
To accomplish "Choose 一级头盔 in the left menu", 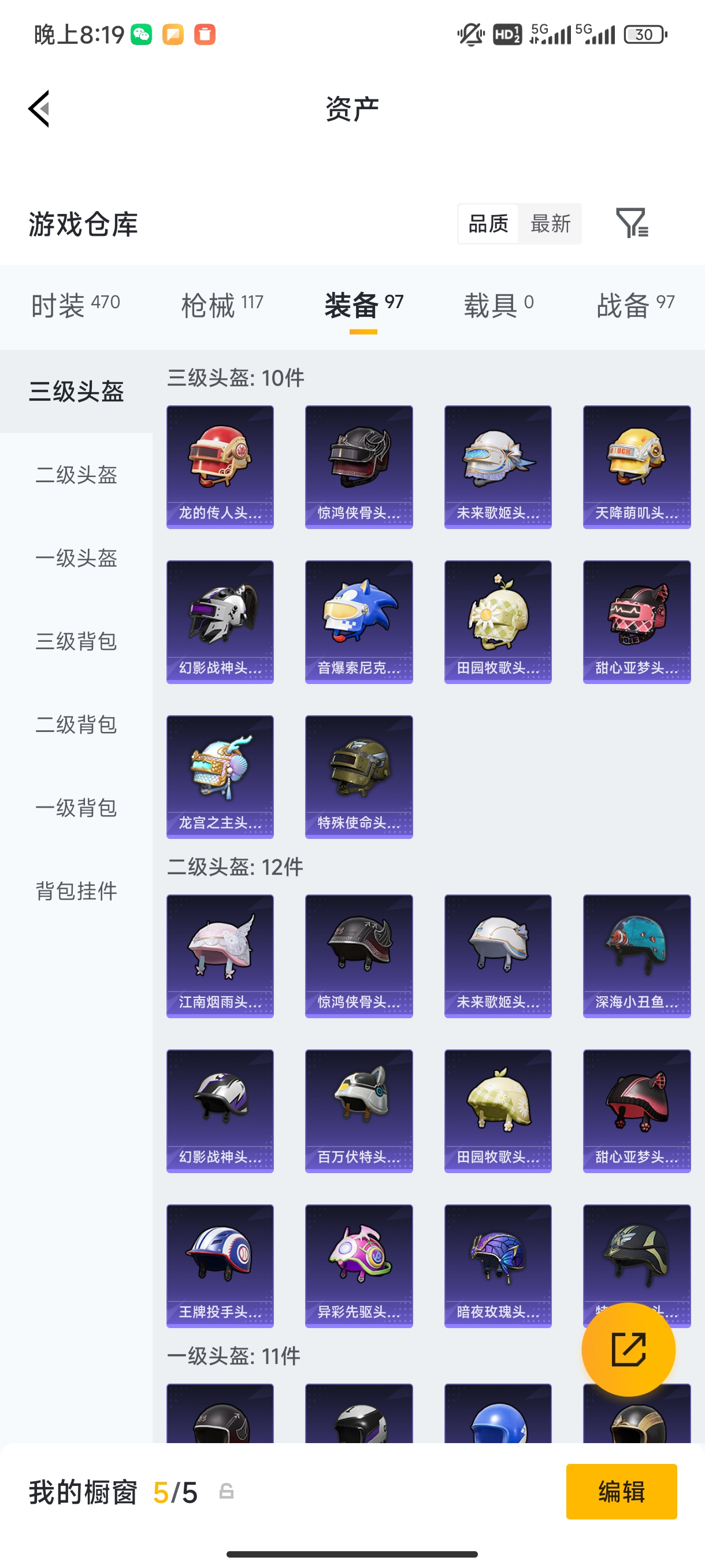I will (x=76, y=559).
